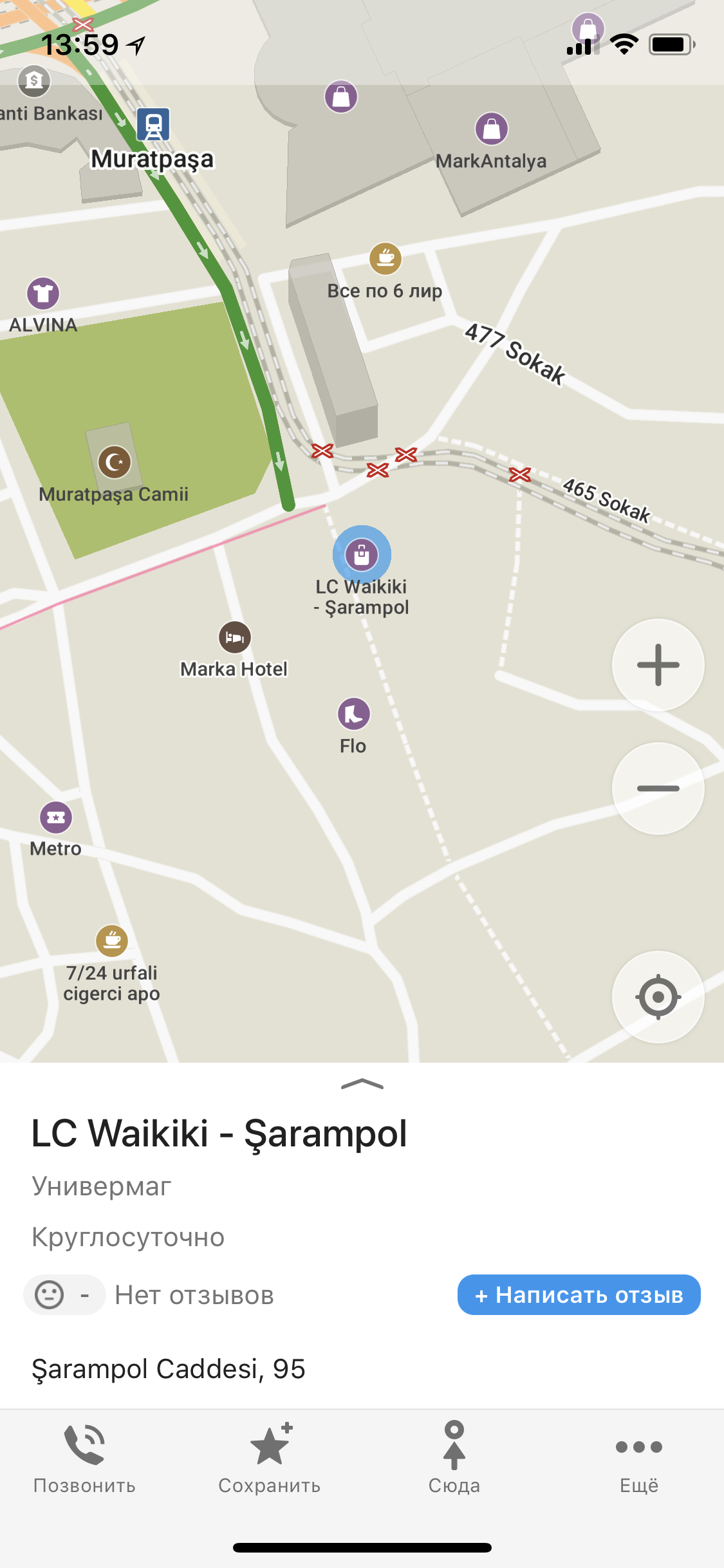
Task: Tap the Muratpaşa Camii mosque marker
Action: 115,462
